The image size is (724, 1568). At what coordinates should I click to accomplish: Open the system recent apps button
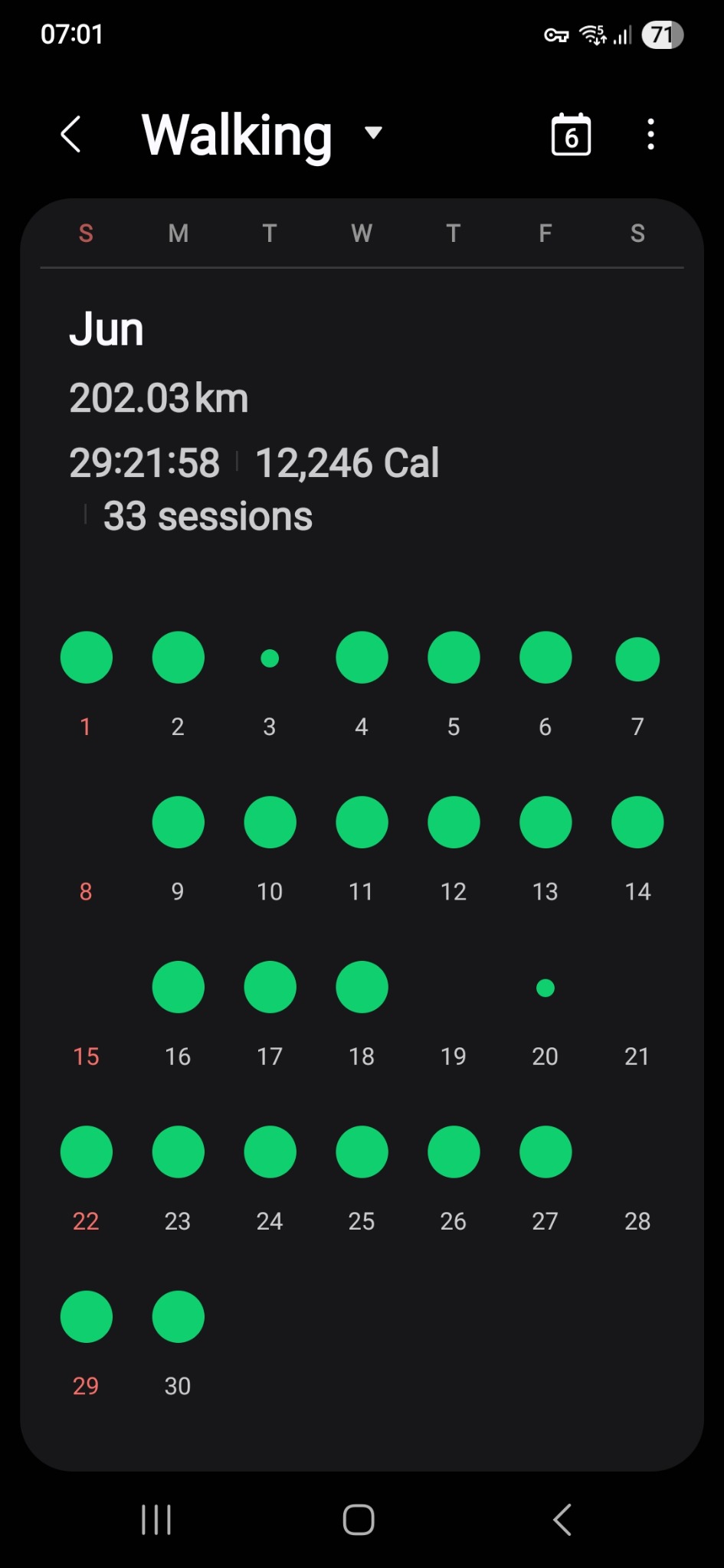point(156,1520)
